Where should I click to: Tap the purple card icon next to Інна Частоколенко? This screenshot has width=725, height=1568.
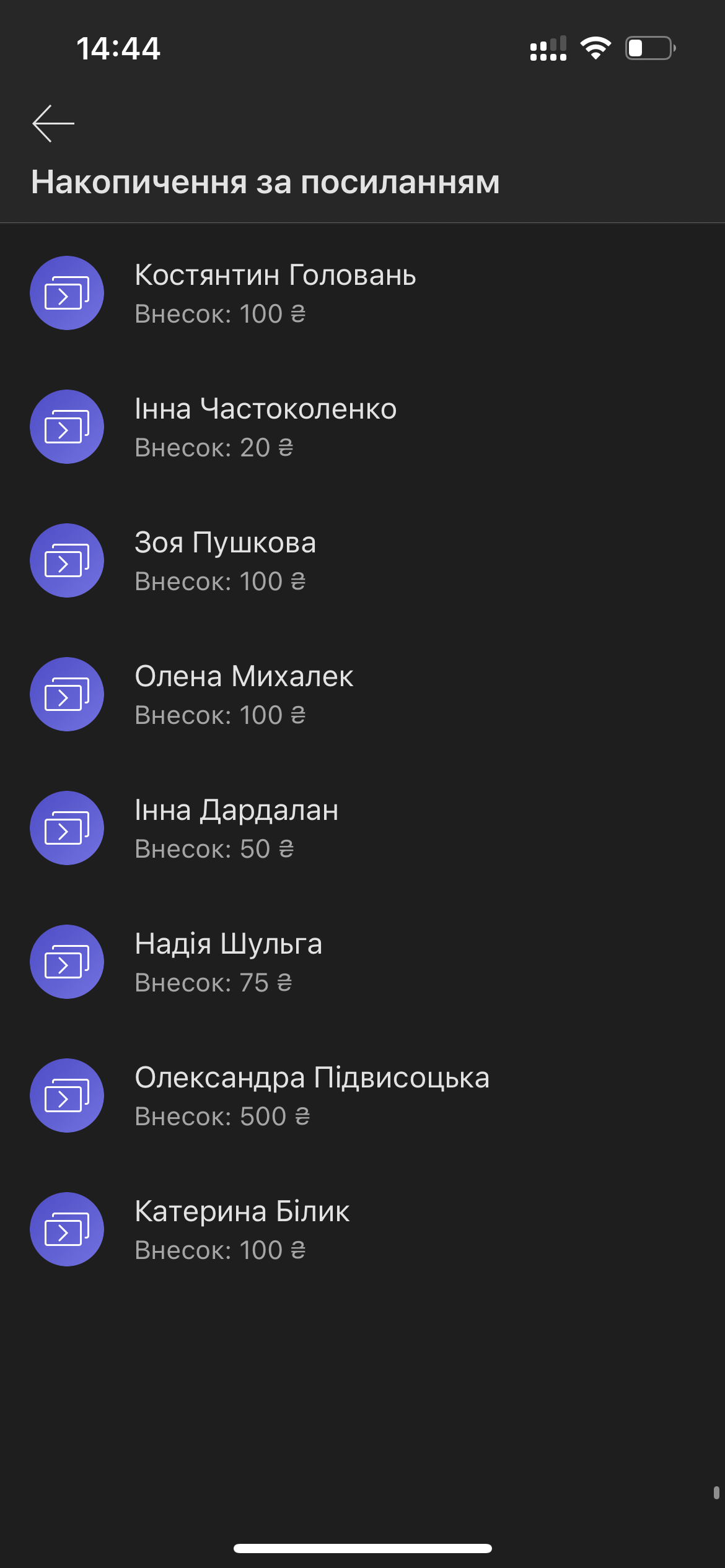[68, 427]
